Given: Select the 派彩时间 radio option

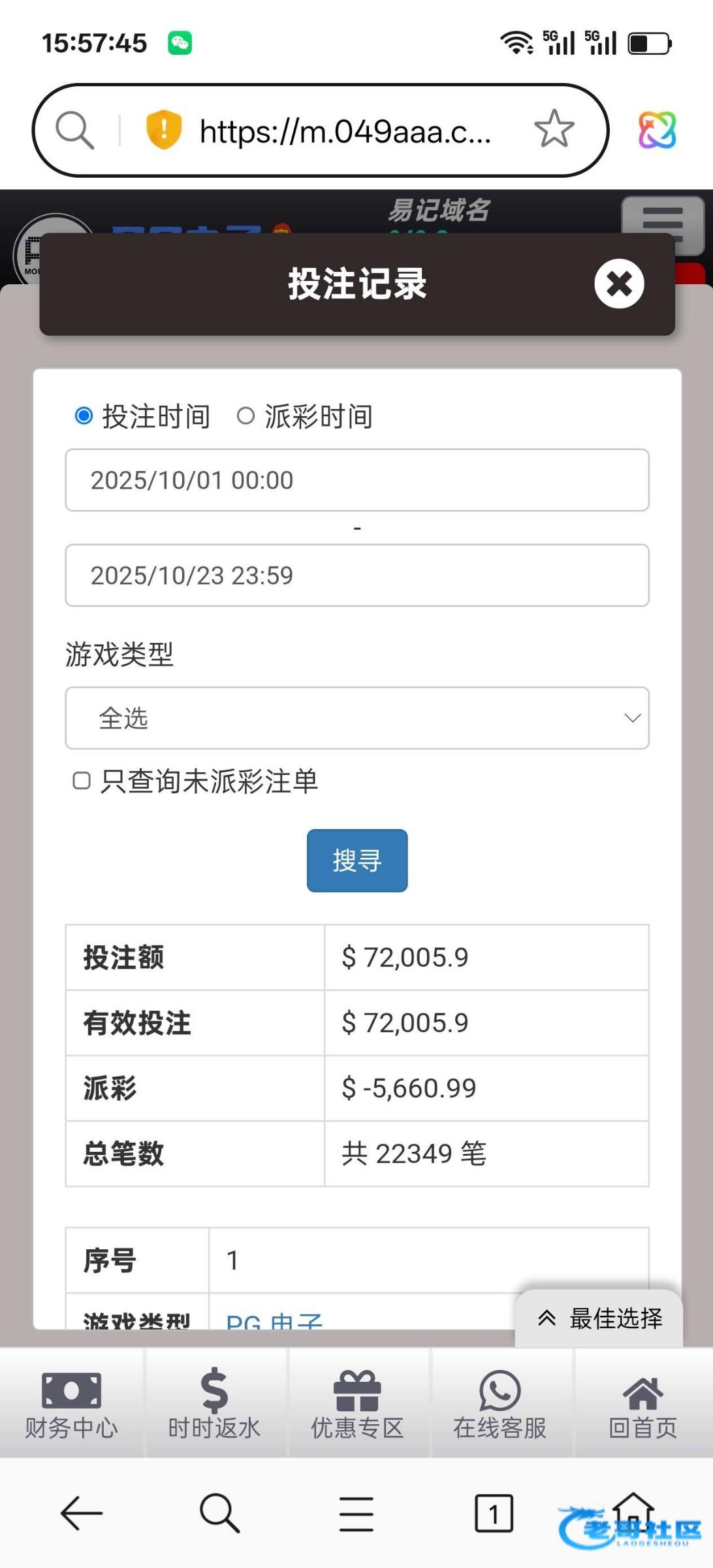Looking at the screenshot, I should point(246,416).
